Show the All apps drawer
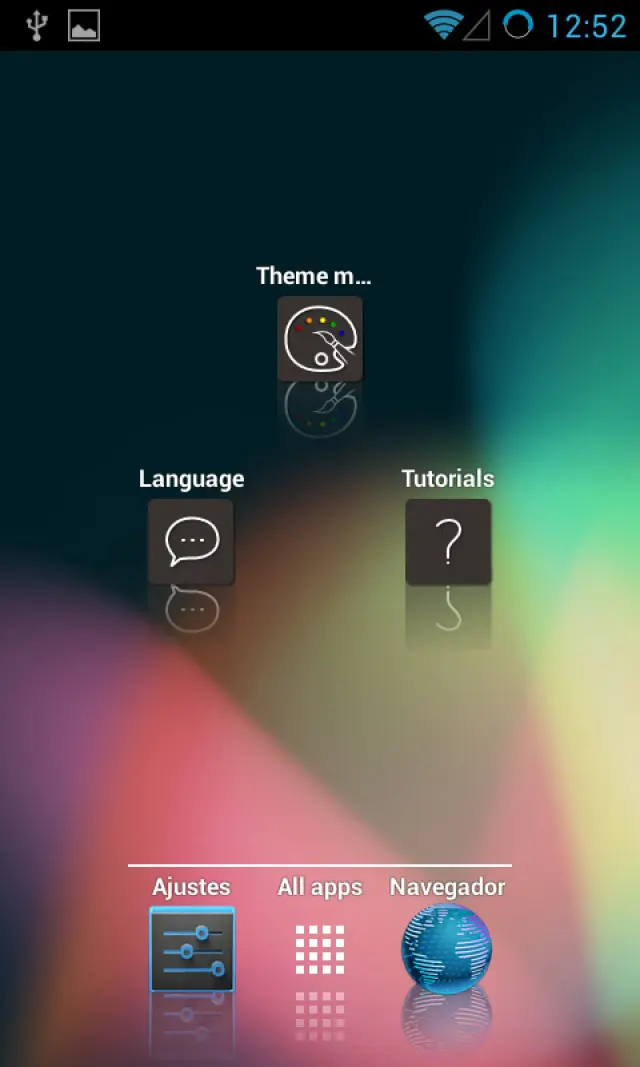Viewport: 640px width, 1067px height. (x=320, y=949)
